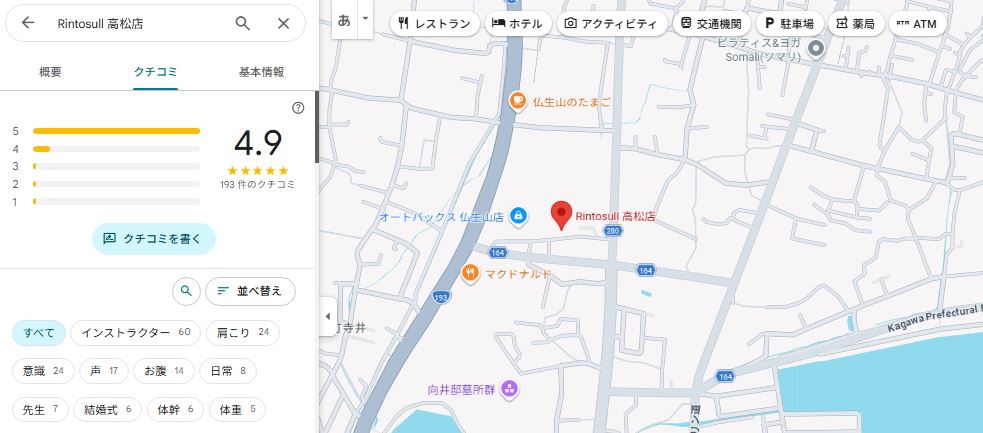Open the rating help question-mark icon
The width and height of the screenshot is (983, 433).
click(298, 108)
